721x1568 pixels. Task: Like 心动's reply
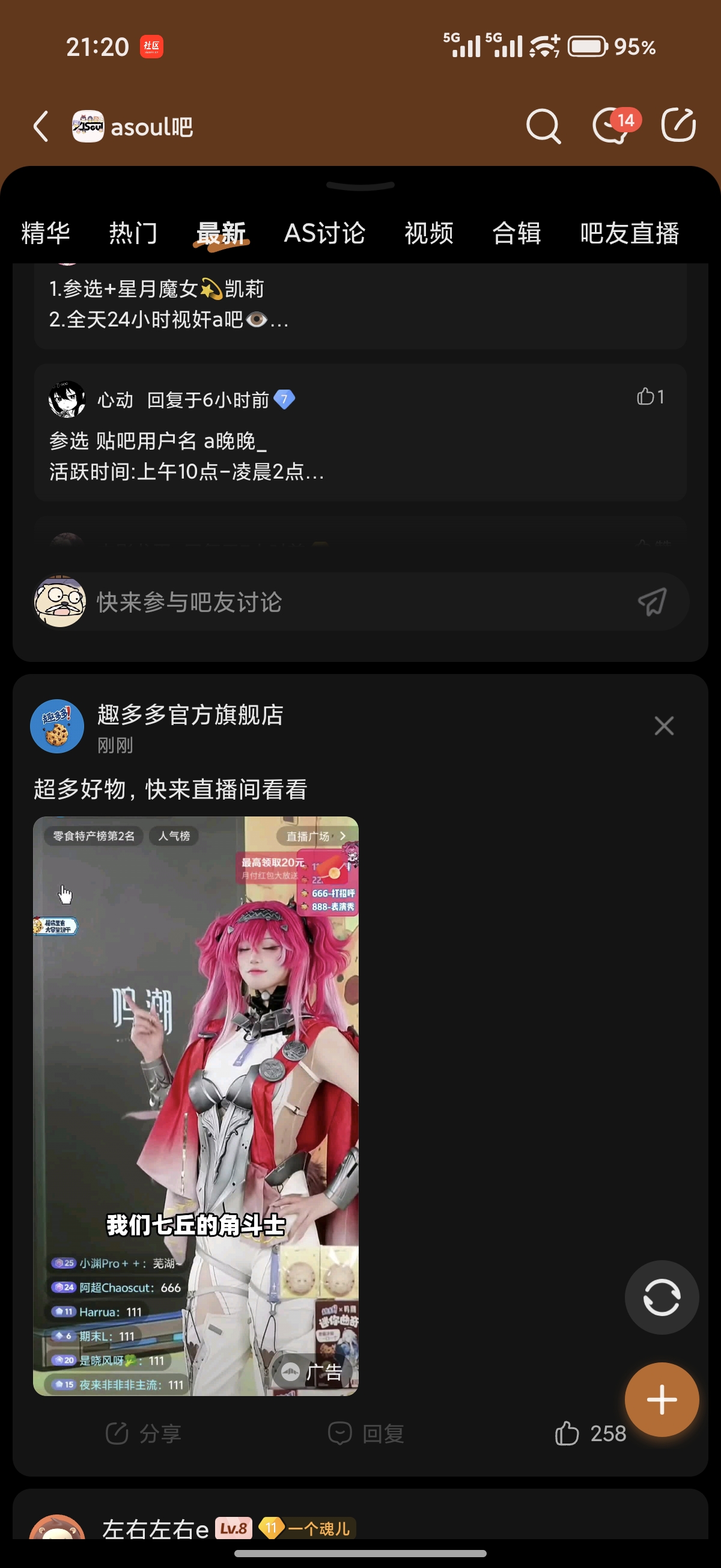point(650,397)
